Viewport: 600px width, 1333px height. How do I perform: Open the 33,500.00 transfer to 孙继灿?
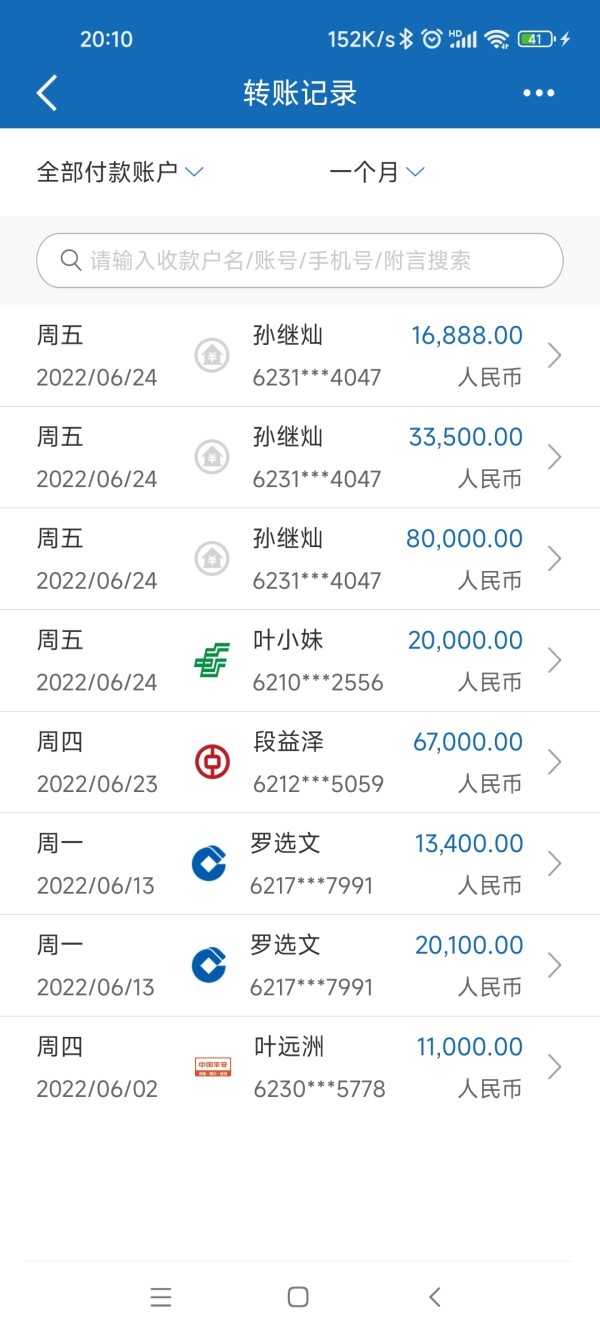click(300, 458)
